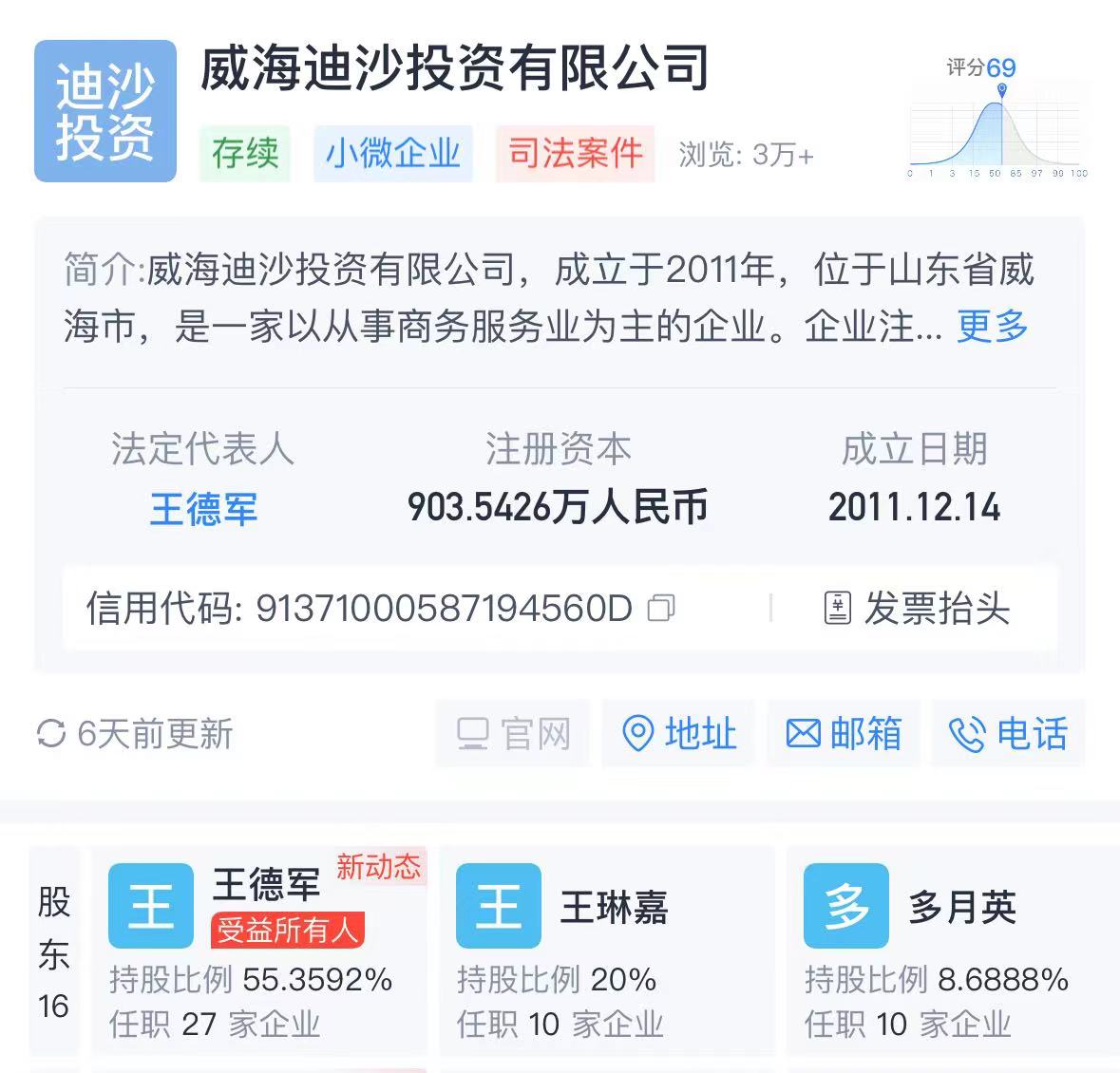Open legal representative 王德军's profile
Viewport: 1120px width, 1073px height.
[203, 510]
